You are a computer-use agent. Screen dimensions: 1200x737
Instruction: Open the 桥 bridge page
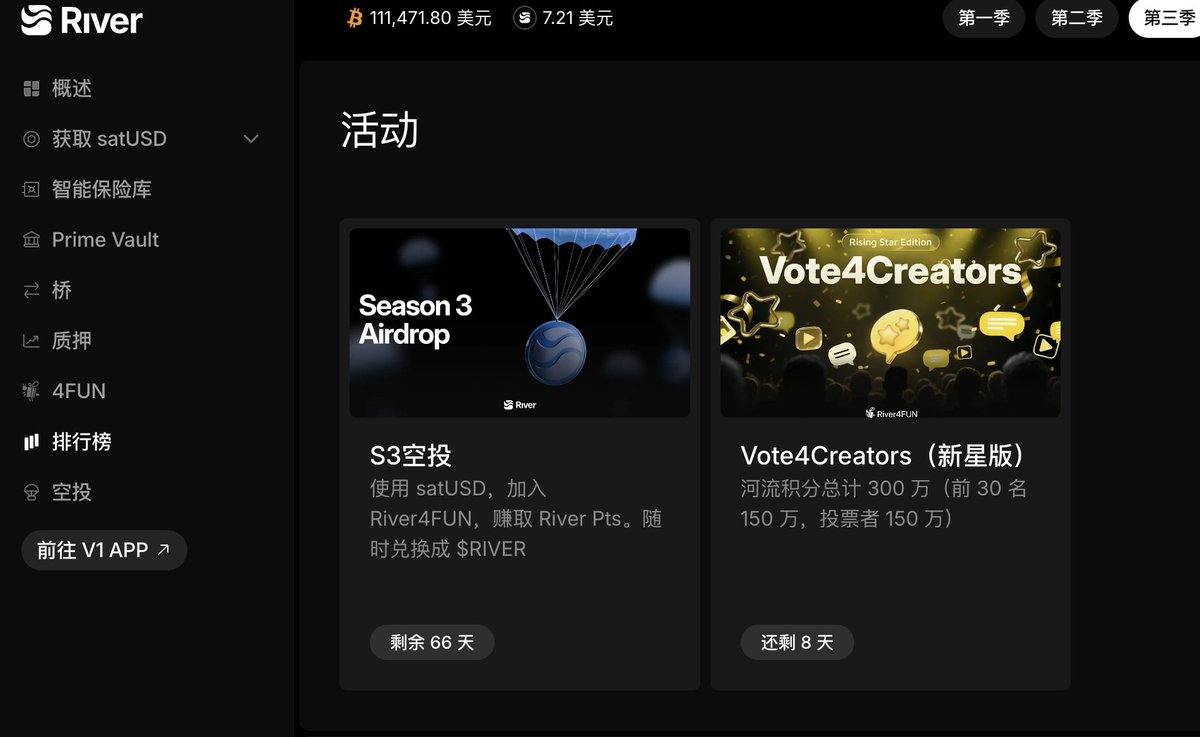[62, 291]
